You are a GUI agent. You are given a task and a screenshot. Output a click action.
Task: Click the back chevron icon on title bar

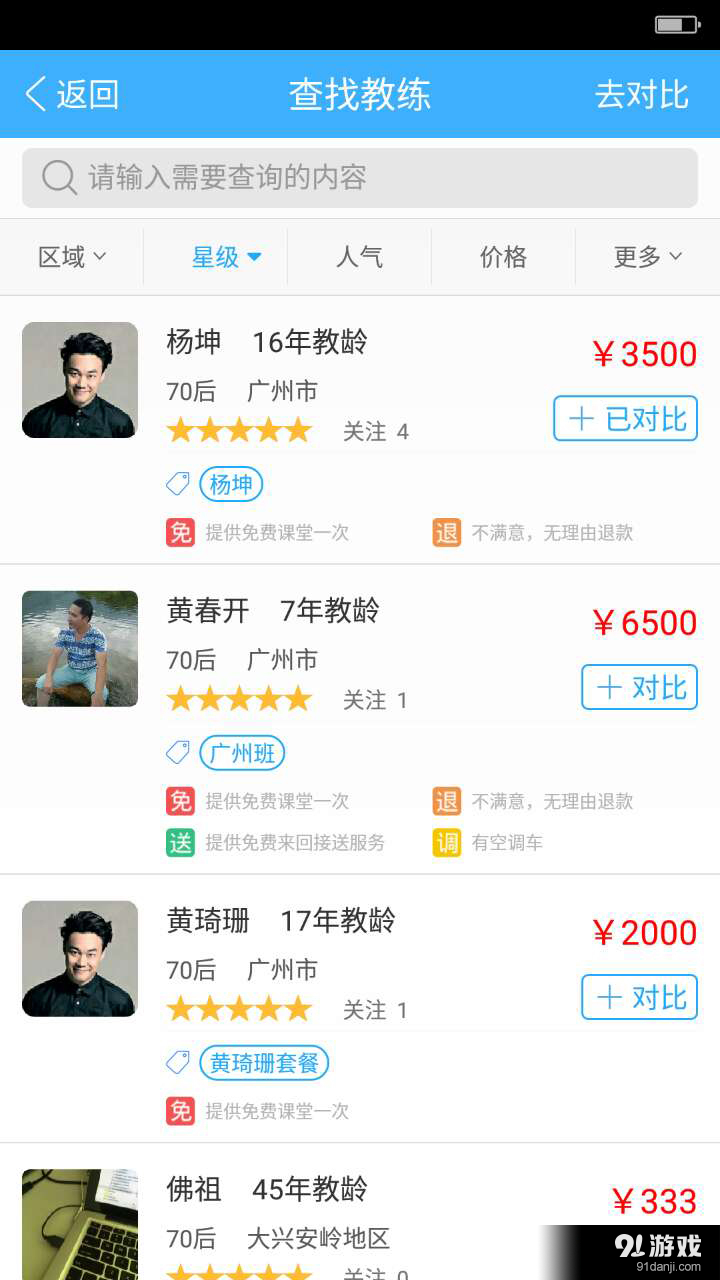coord(34,93)
